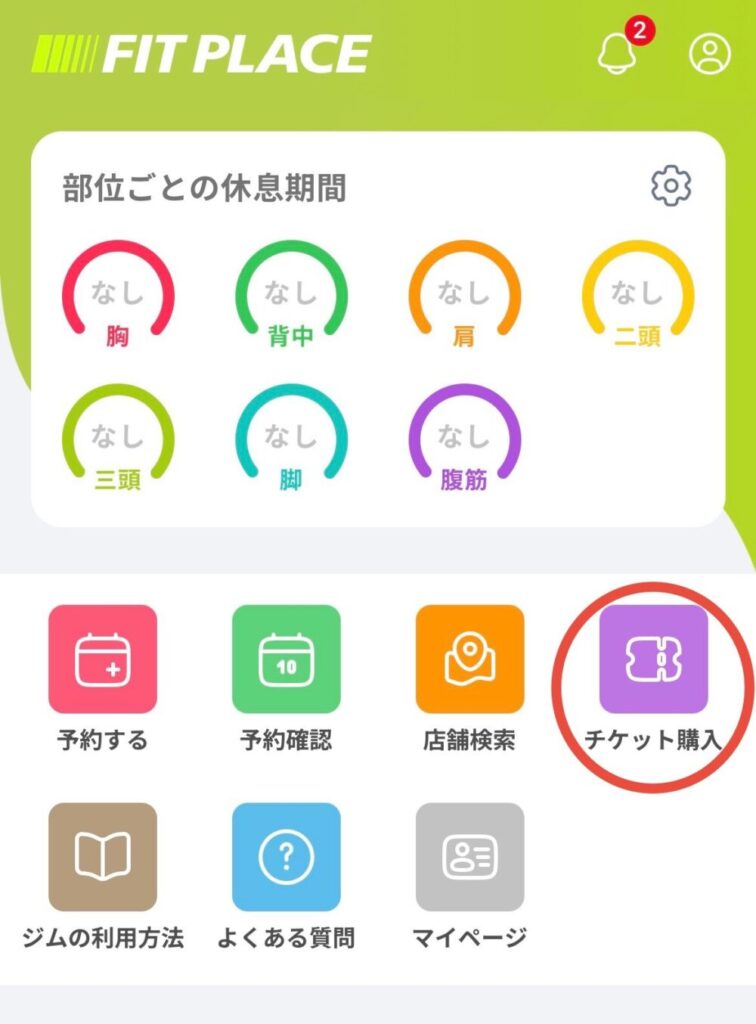Select the 胸 rest gauge
The height and width of the screenshot is (1024, 756).
point(118,296)
